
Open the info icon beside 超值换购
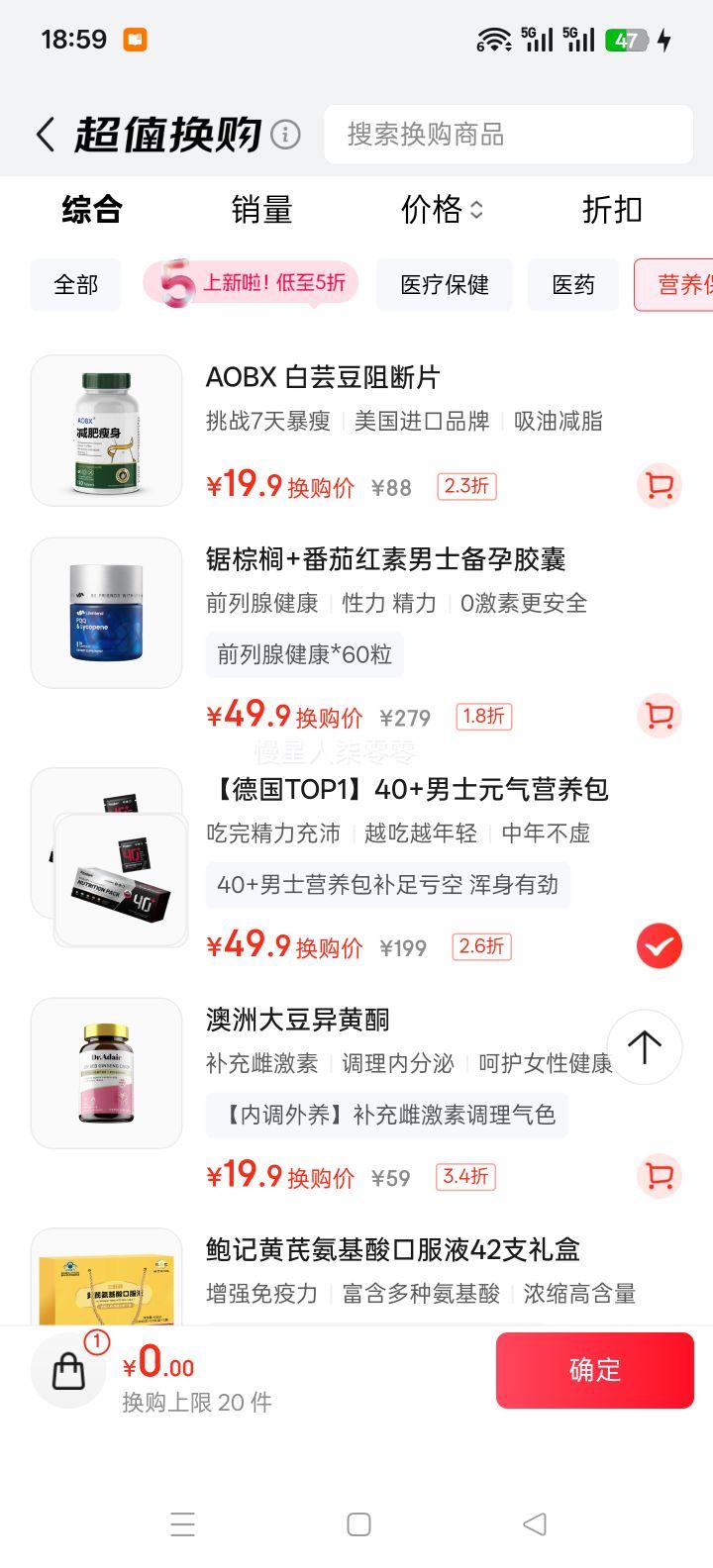(285, 135)
